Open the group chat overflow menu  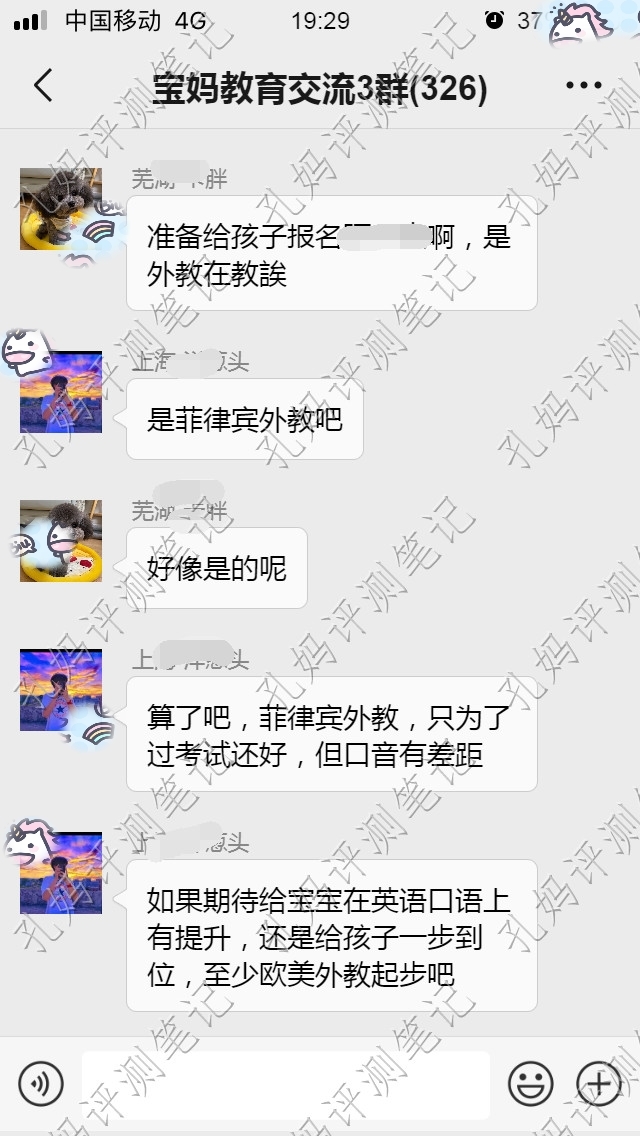pos(584,87)
